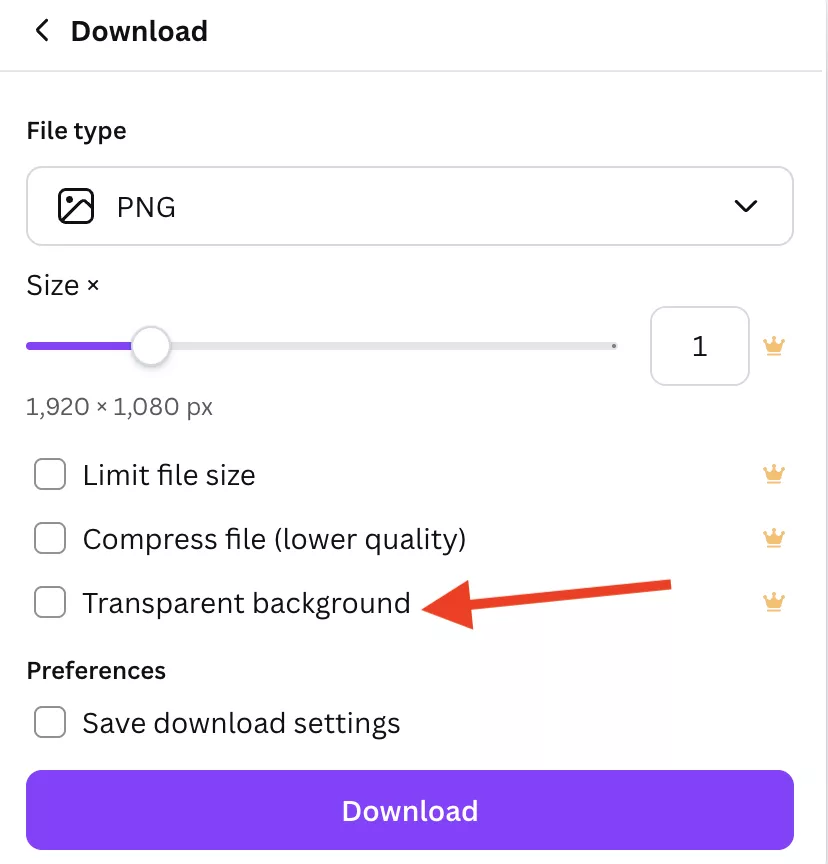Tap the size slider handle

(x=151, y=346)
